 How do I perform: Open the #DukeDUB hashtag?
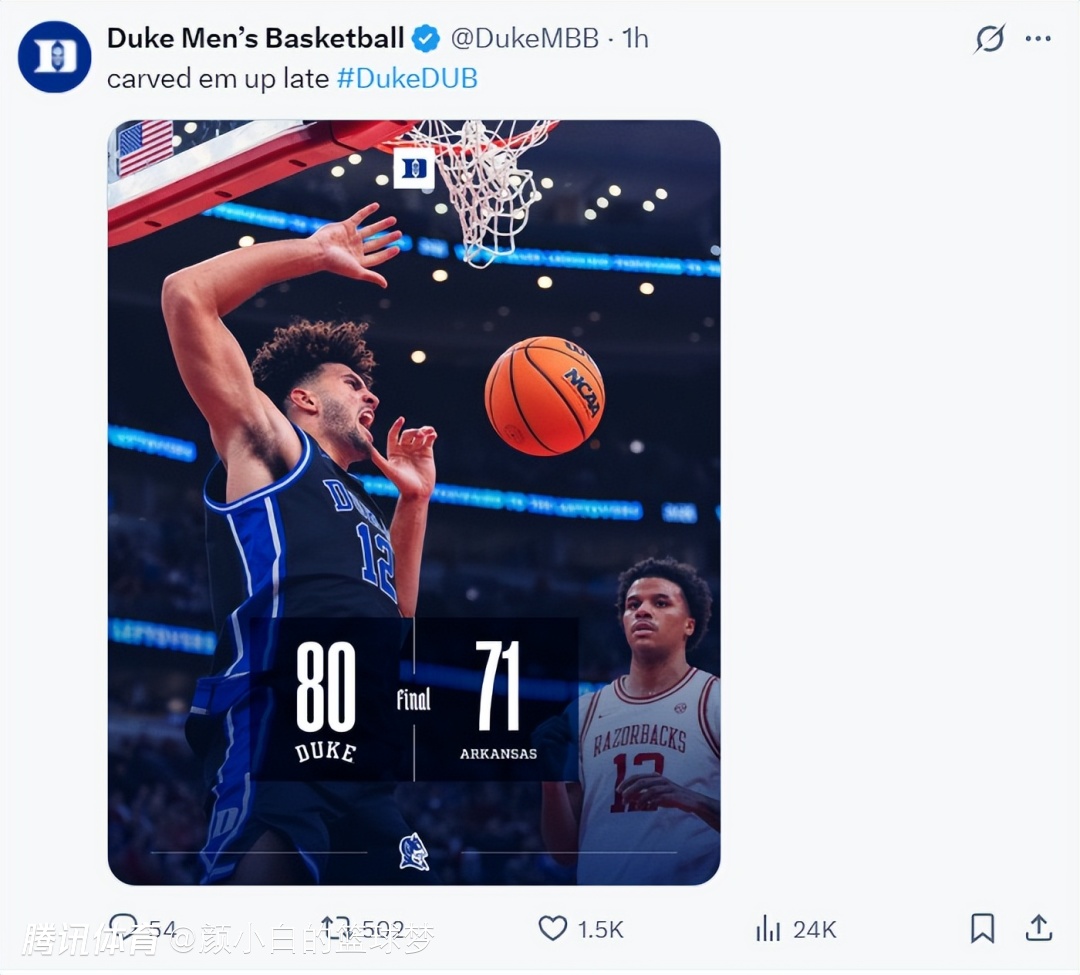[407, 78]
